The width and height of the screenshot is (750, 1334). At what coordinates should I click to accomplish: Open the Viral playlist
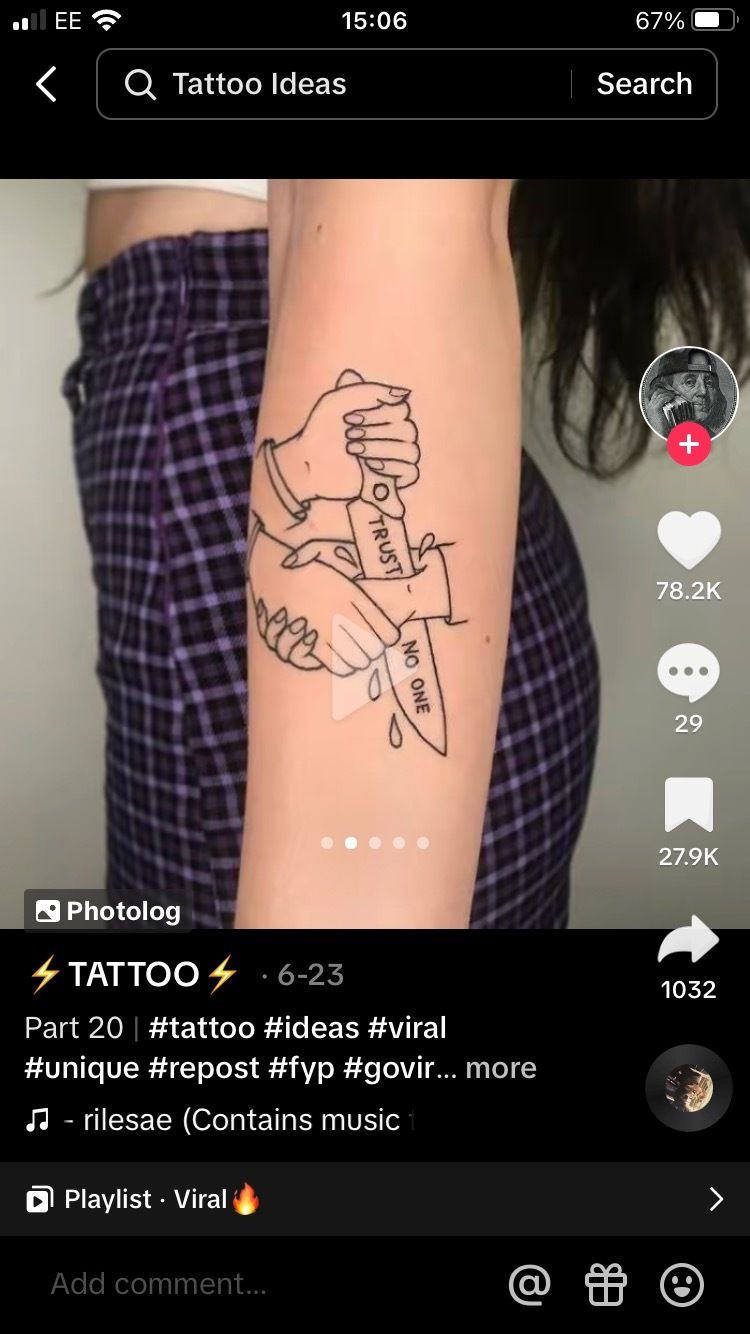point(375,1199)
